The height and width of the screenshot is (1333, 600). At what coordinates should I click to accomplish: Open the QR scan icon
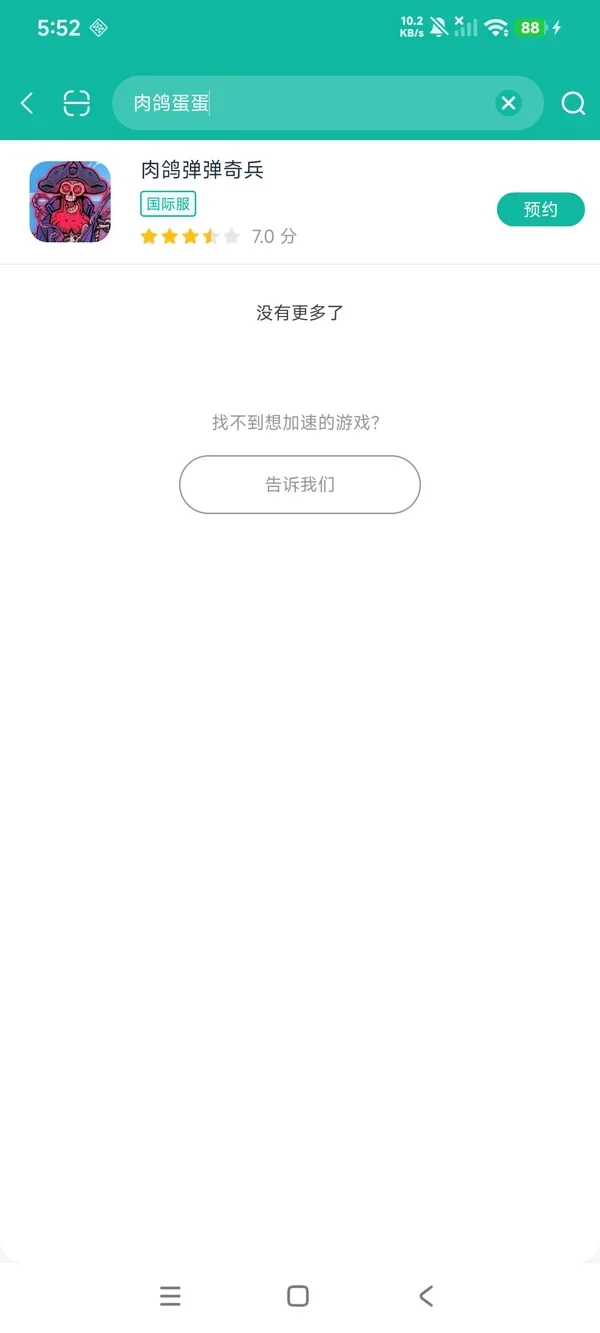(77, 103)
